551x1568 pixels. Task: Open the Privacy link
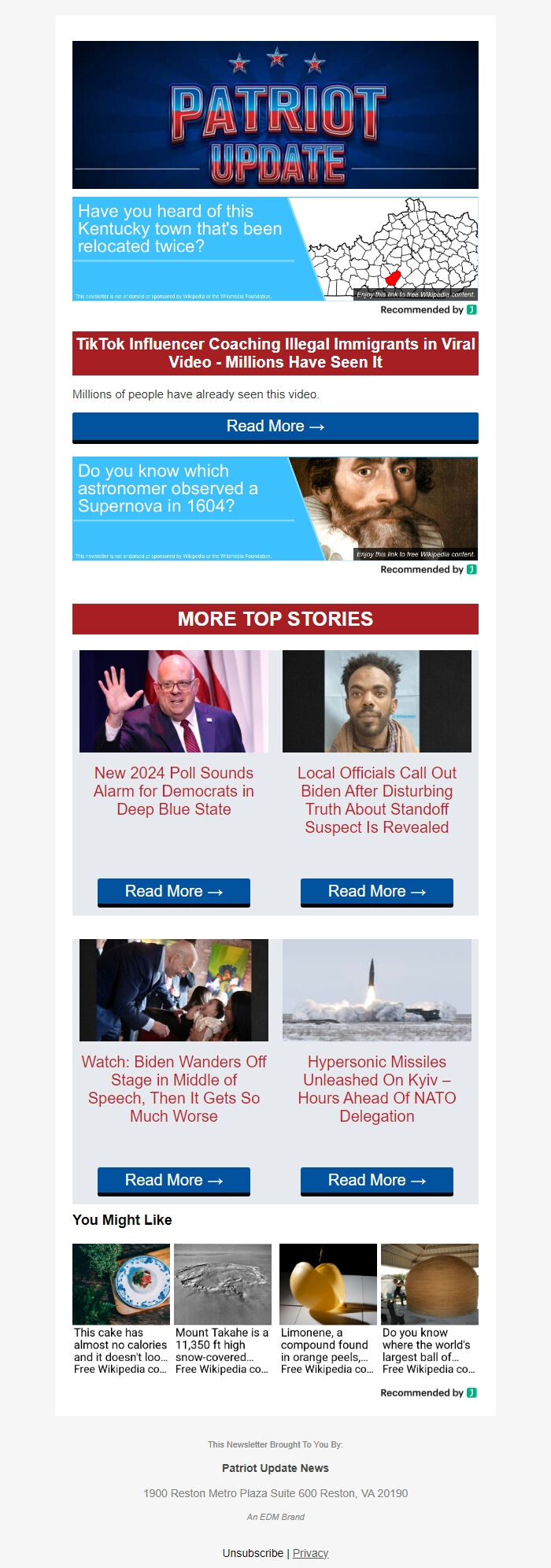tap(310, 1553)
